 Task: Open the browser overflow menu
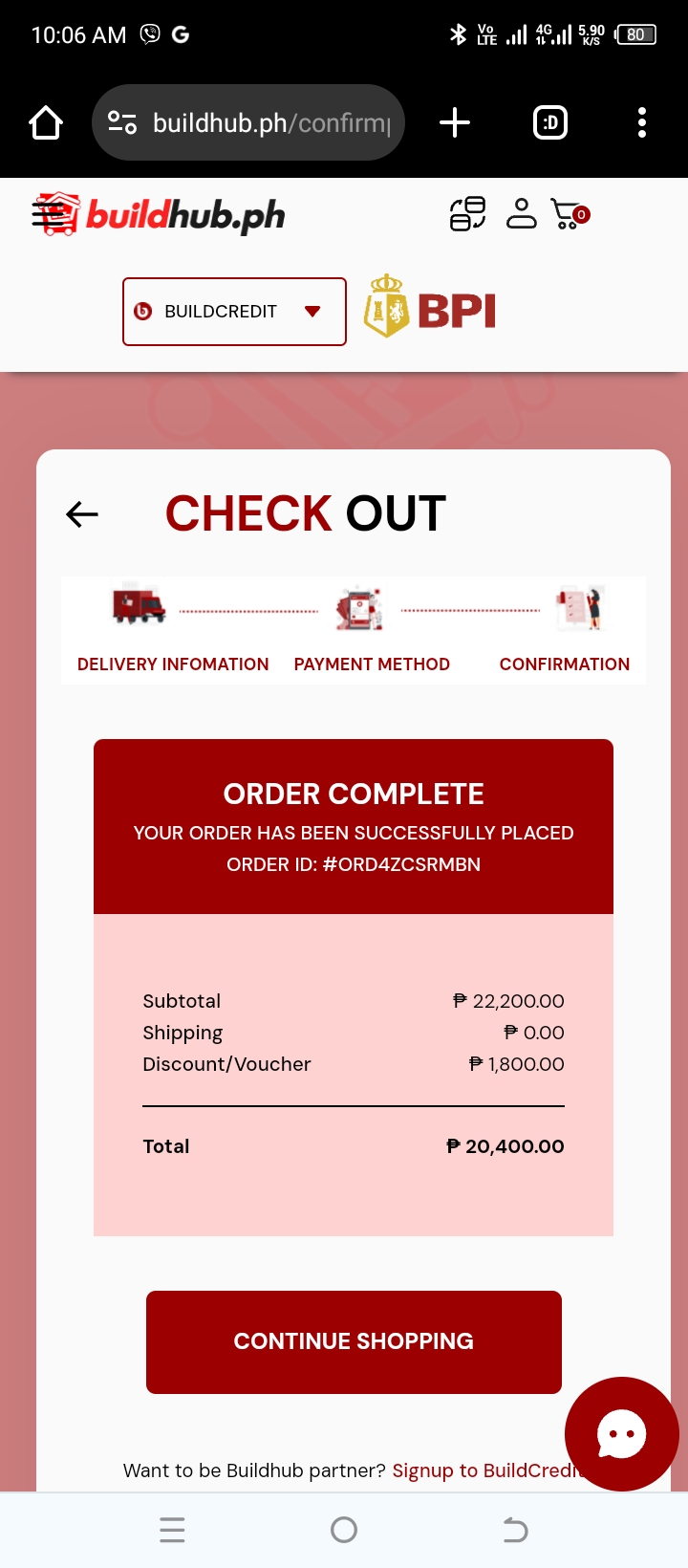[641, 123]
